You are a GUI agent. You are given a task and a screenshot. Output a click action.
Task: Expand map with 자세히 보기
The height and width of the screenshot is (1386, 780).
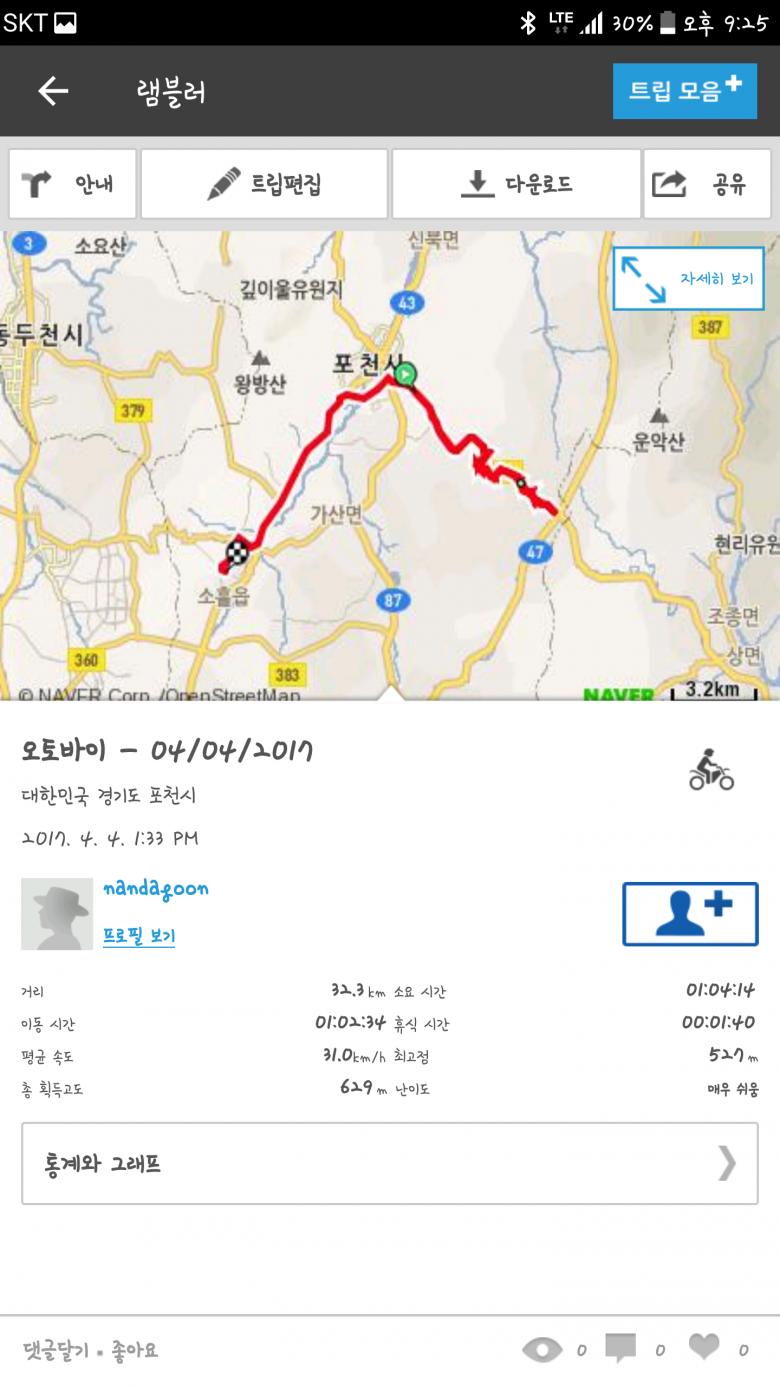688,279
